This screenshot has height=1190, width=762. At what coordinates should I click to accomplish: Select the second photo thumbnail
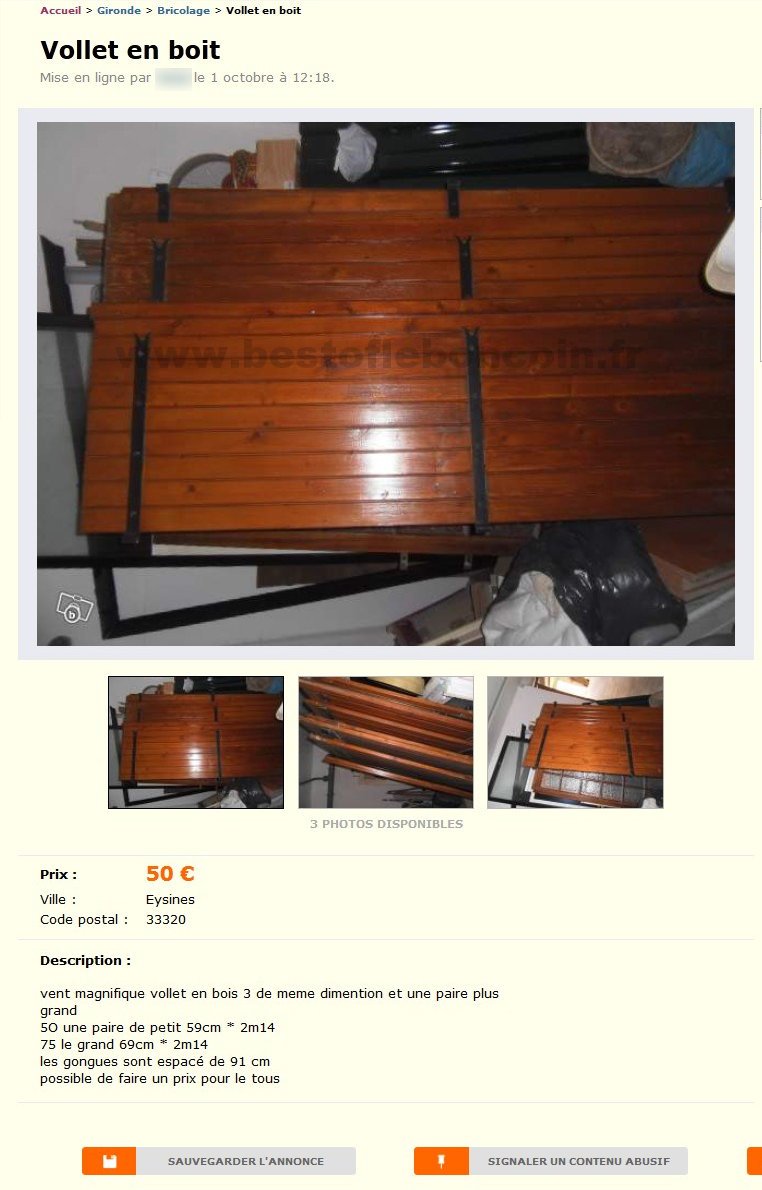386,742
